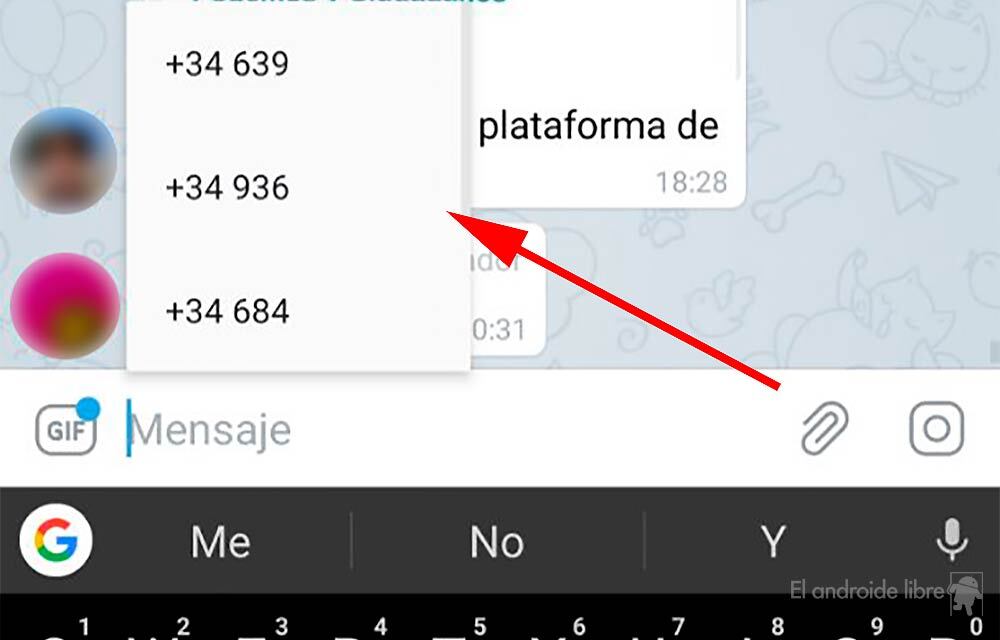Viewport: 1000px width, 640px height.
Task: Insert the suggested word Y
Action: coord(772,542)
